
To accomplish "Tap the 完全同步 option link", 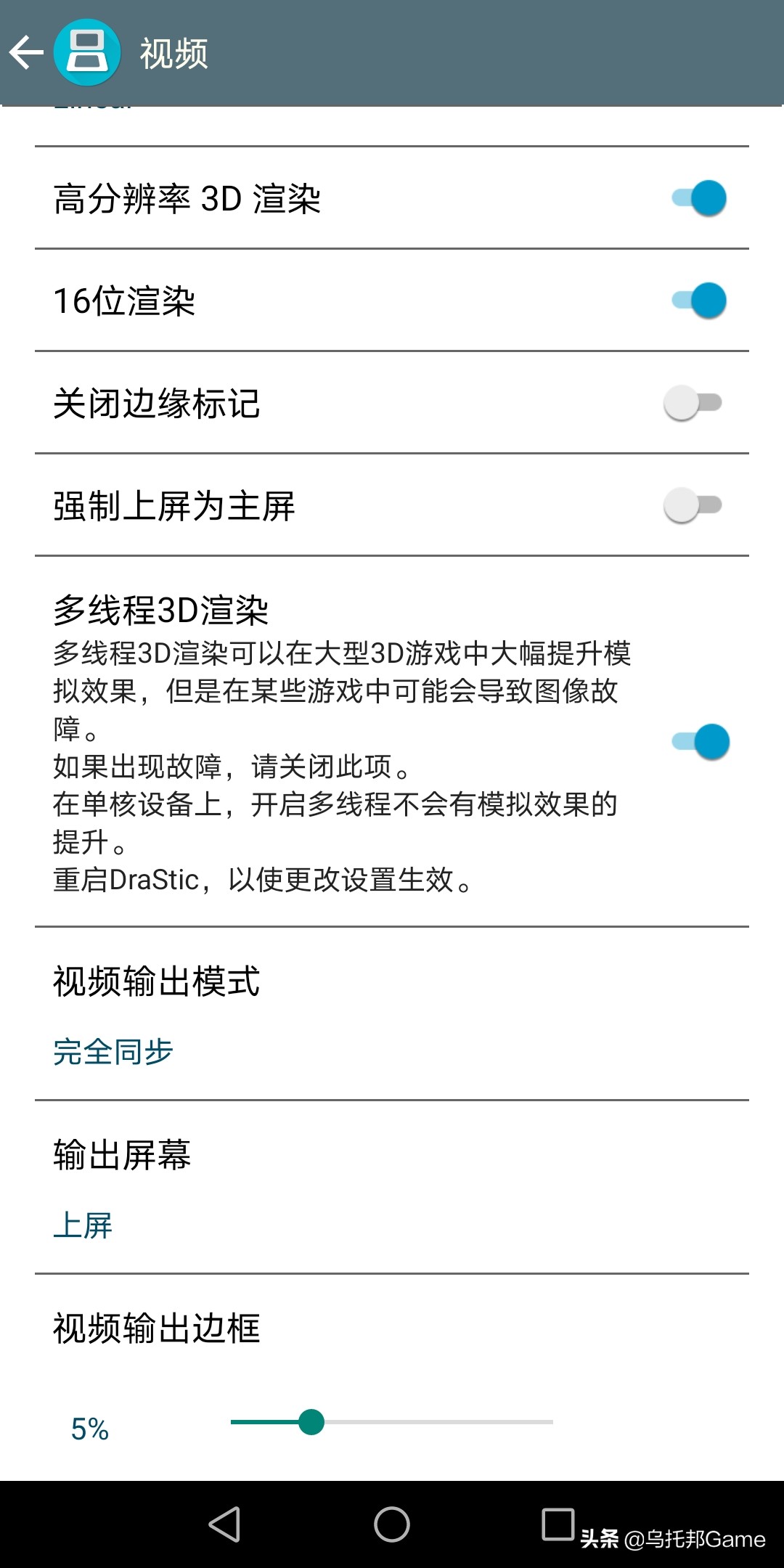I will tap(113, 1050).
